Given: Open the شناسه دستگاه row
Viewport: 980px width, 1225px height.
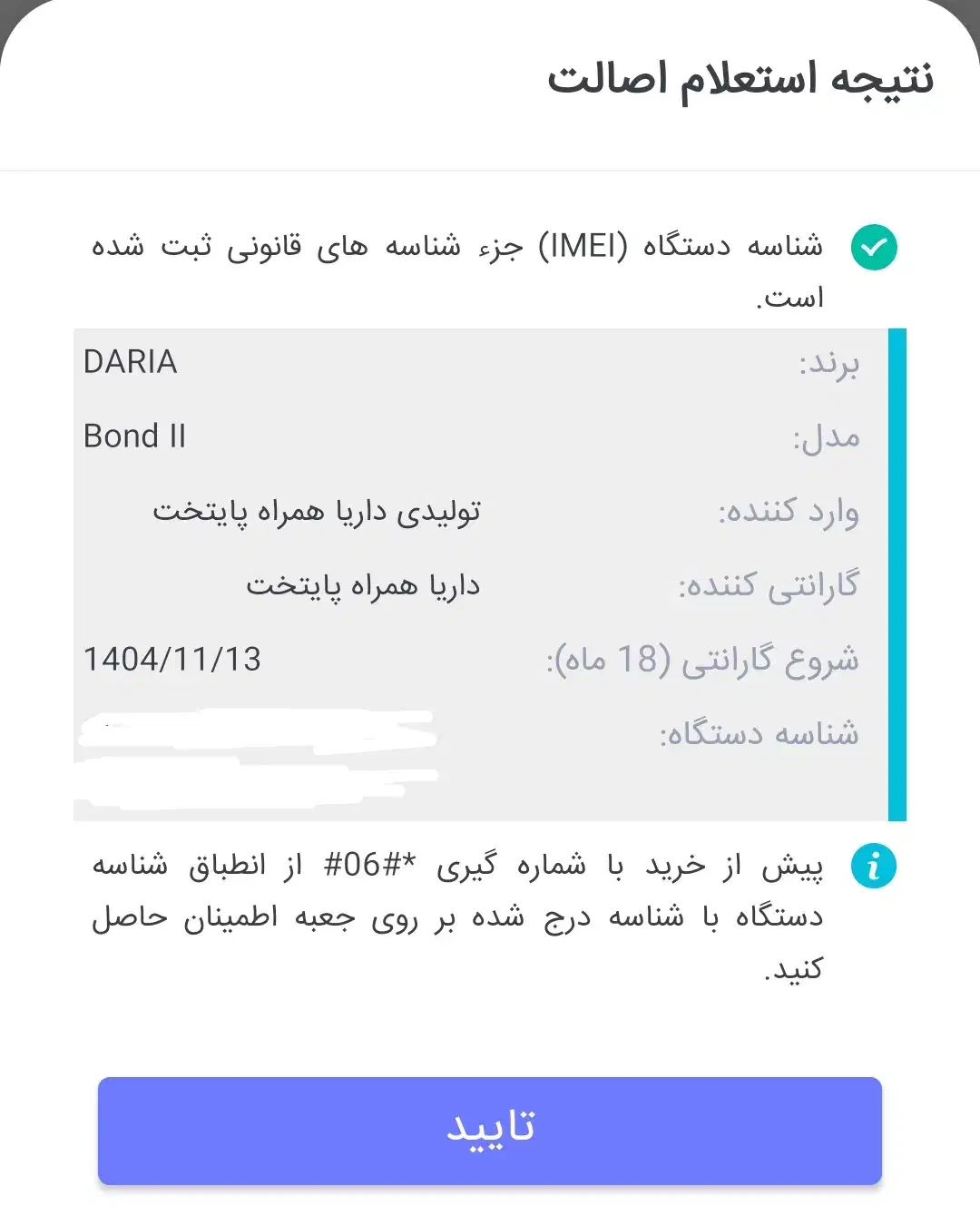Looking at the screenshot, I should pyautogui.click(x=490, y=733).
